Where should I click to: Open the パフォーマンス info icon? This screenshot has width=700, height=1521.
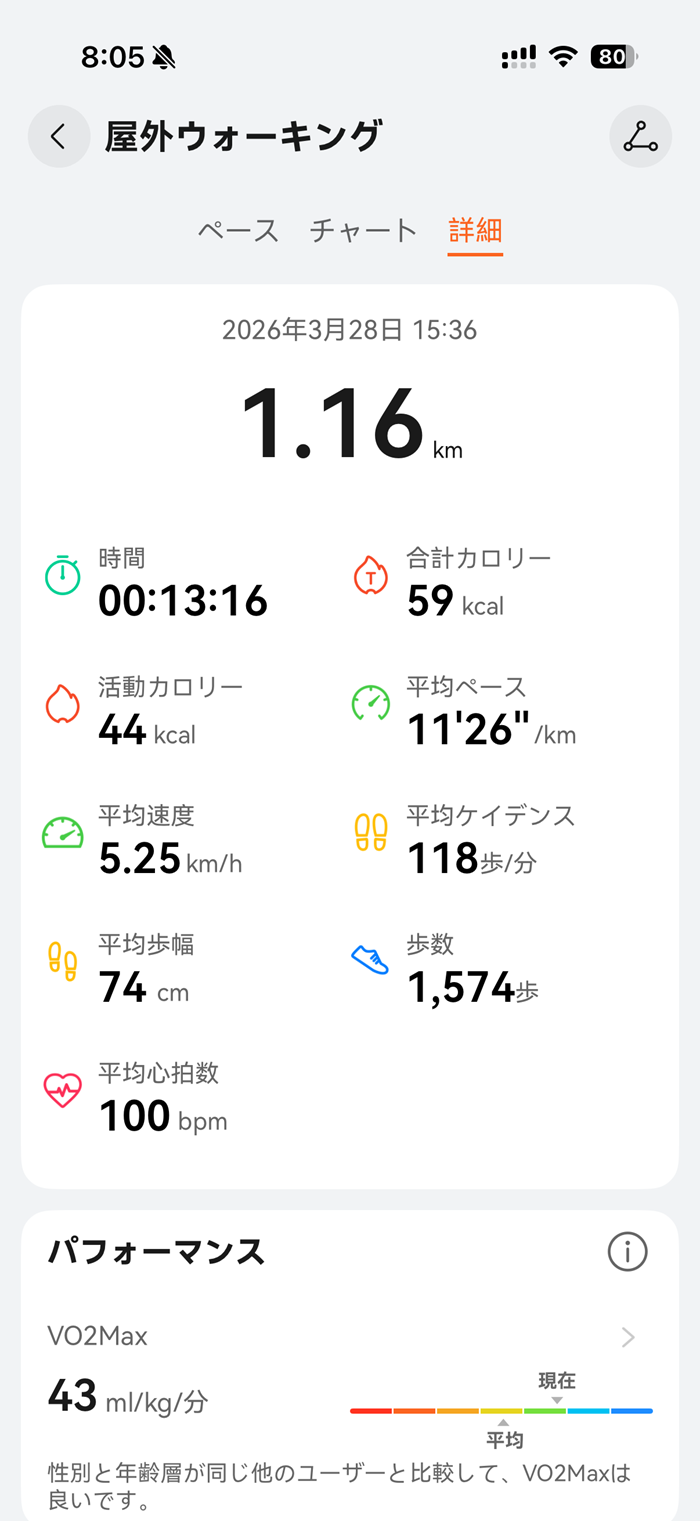(627, 1251)
